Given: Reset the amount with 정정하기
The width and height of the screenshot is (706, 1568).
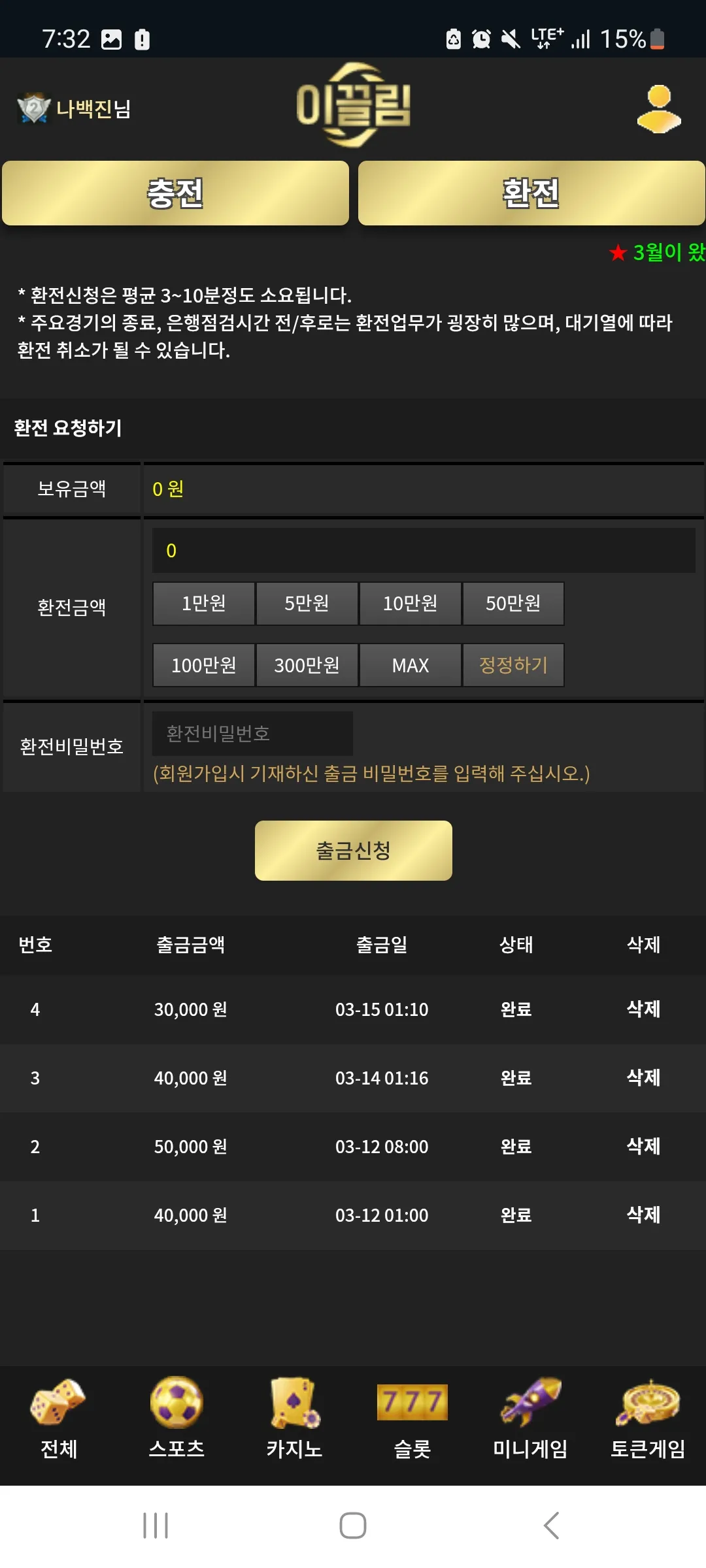Looking at the screenshot, I should coord(513,665).
